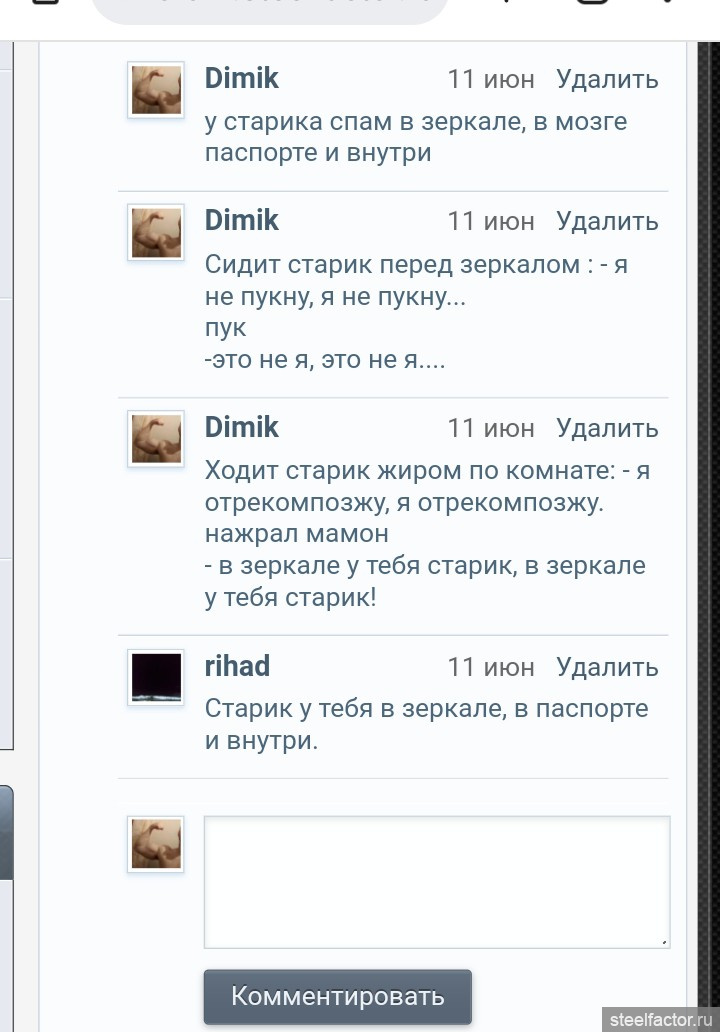Tap rihad's avatar picture
This screenshot has height=1032, width=720.
pos(157,677)
